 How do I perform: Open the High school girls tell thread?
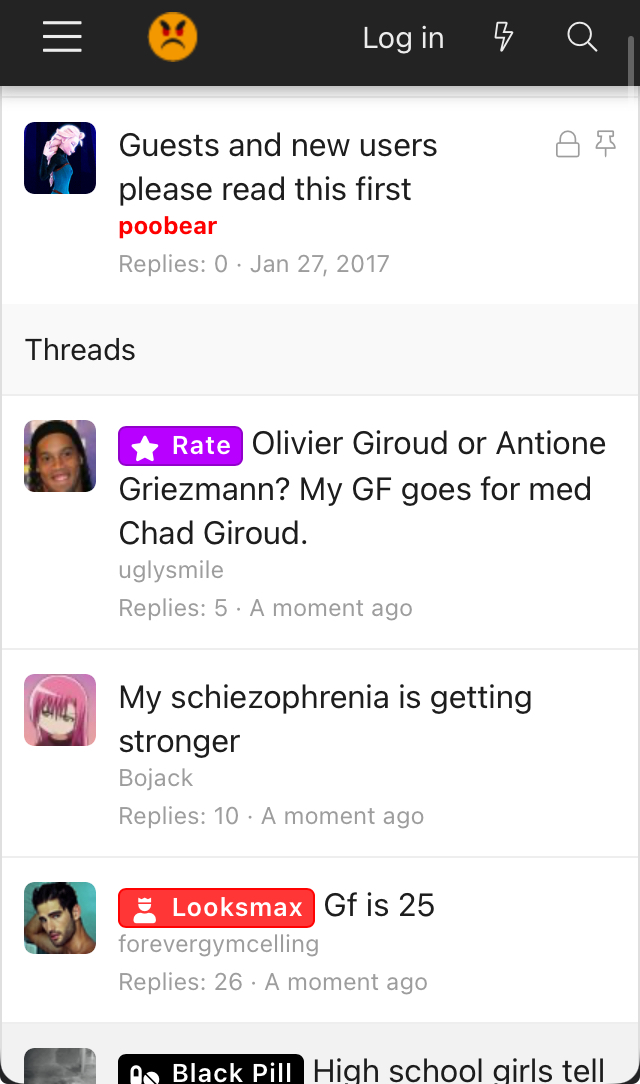pos(458,1071)
